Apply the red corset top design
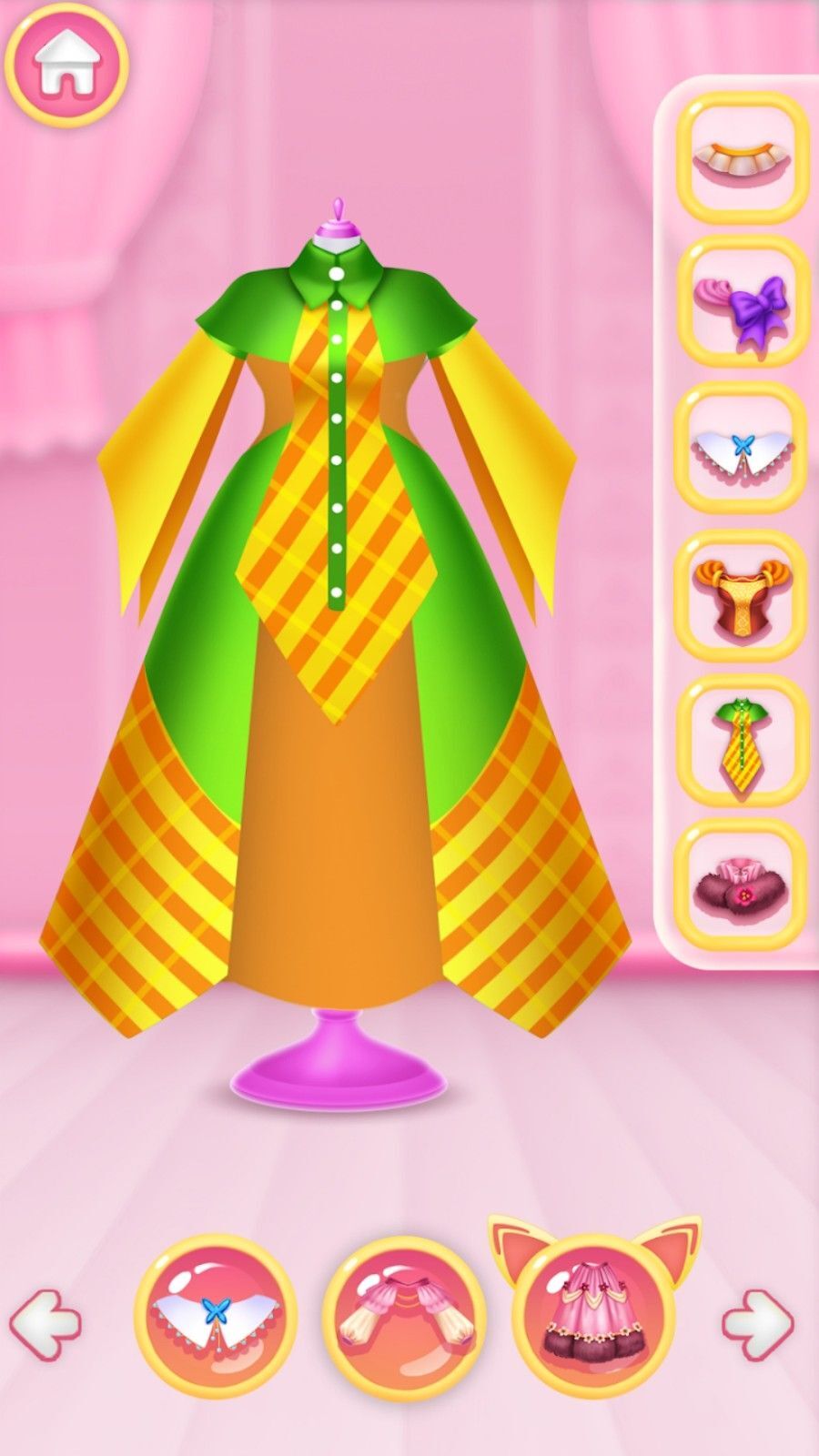Image resolution: width=819 pixels, height=1456 pixels. 742,594
